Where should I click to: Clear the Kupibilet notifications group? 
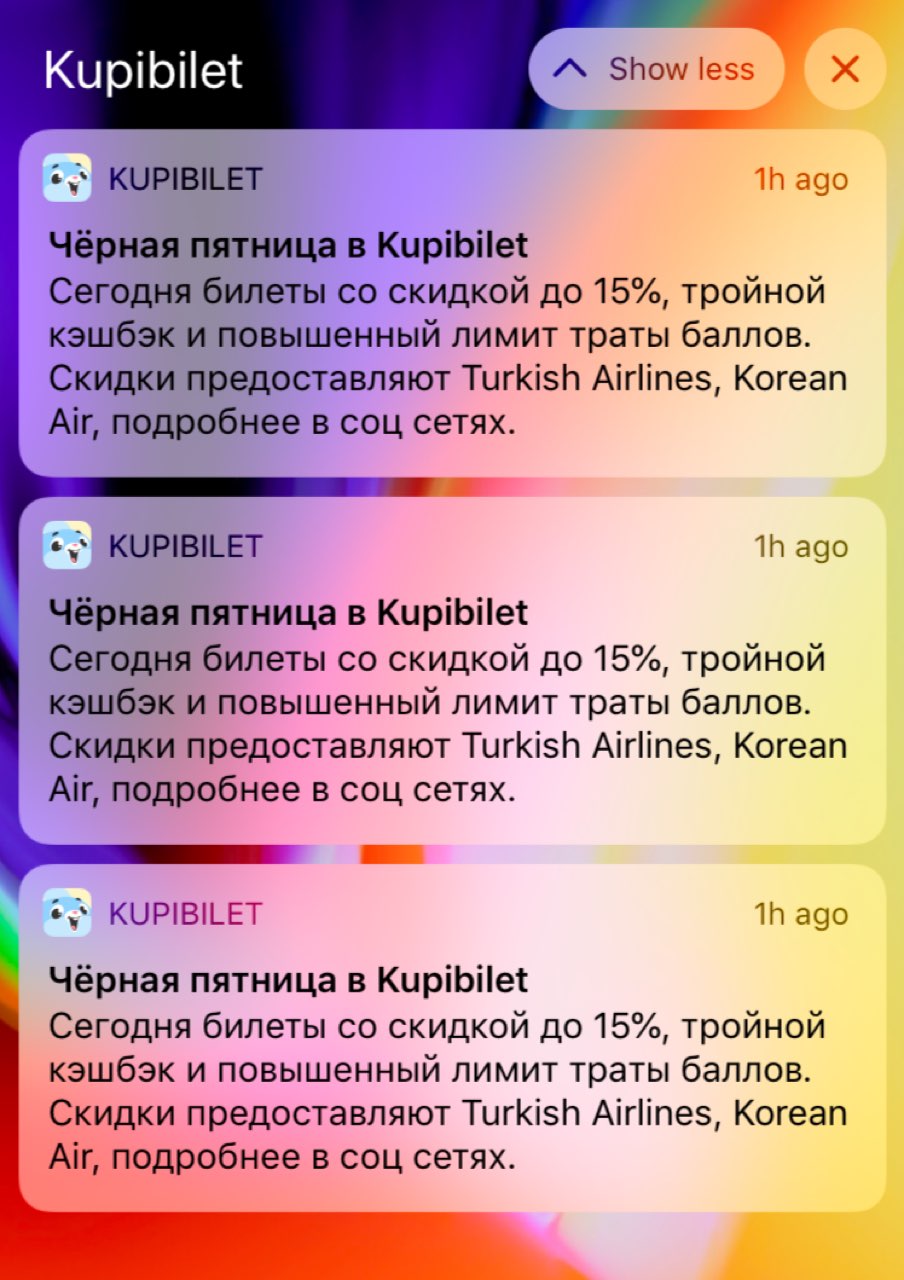(x=845, y=69)
